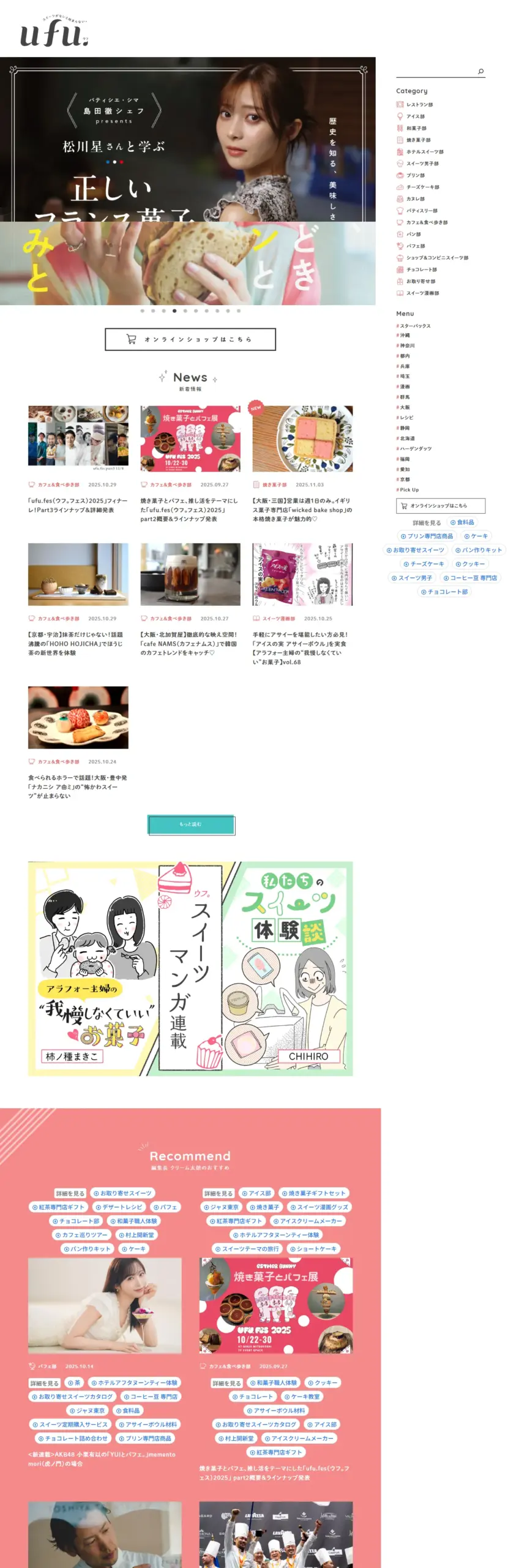This screenshot has height=1568, width=508.
Task: Read the ufu.fes 2025 Part3 lineup article
Action: pyautogui.click(x=78, y=505)
